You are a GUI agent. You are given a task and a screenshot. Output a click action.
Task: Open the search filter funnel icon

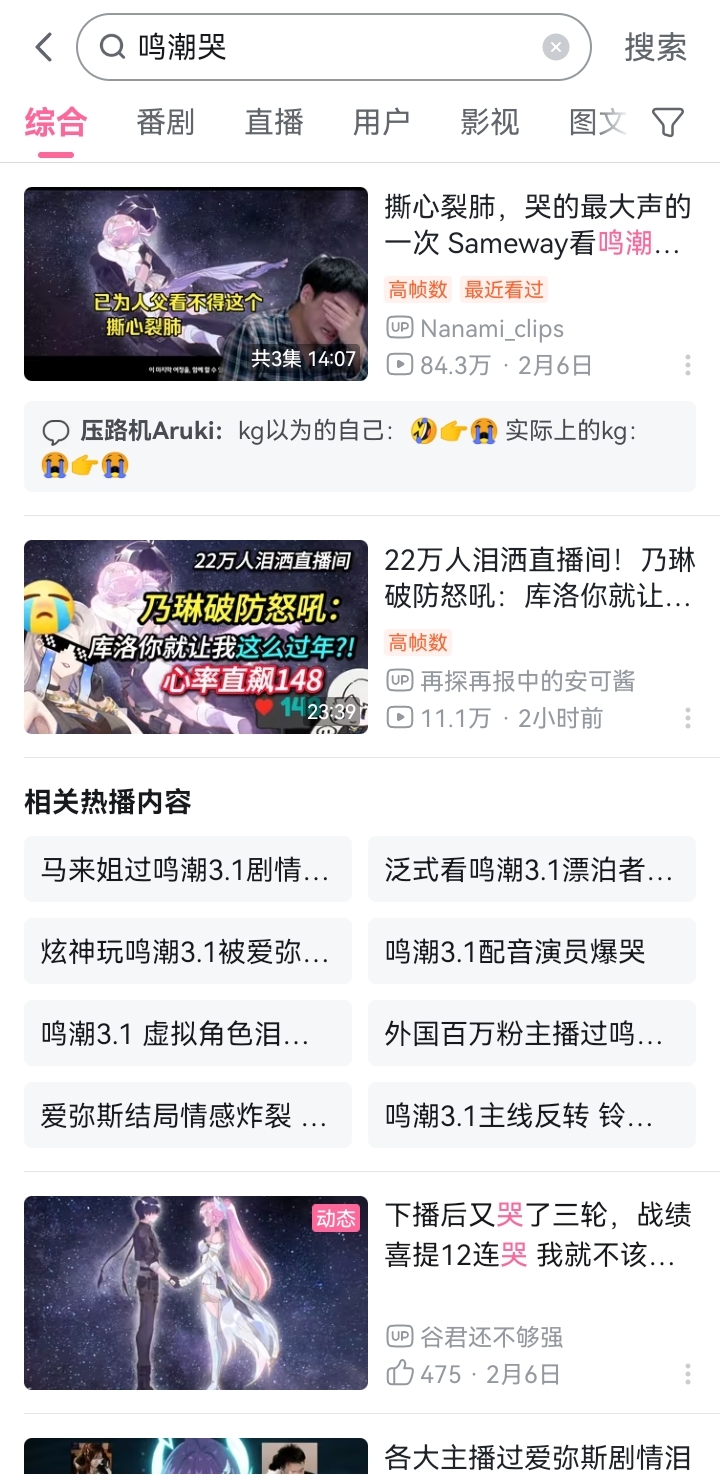coord(667,122)
